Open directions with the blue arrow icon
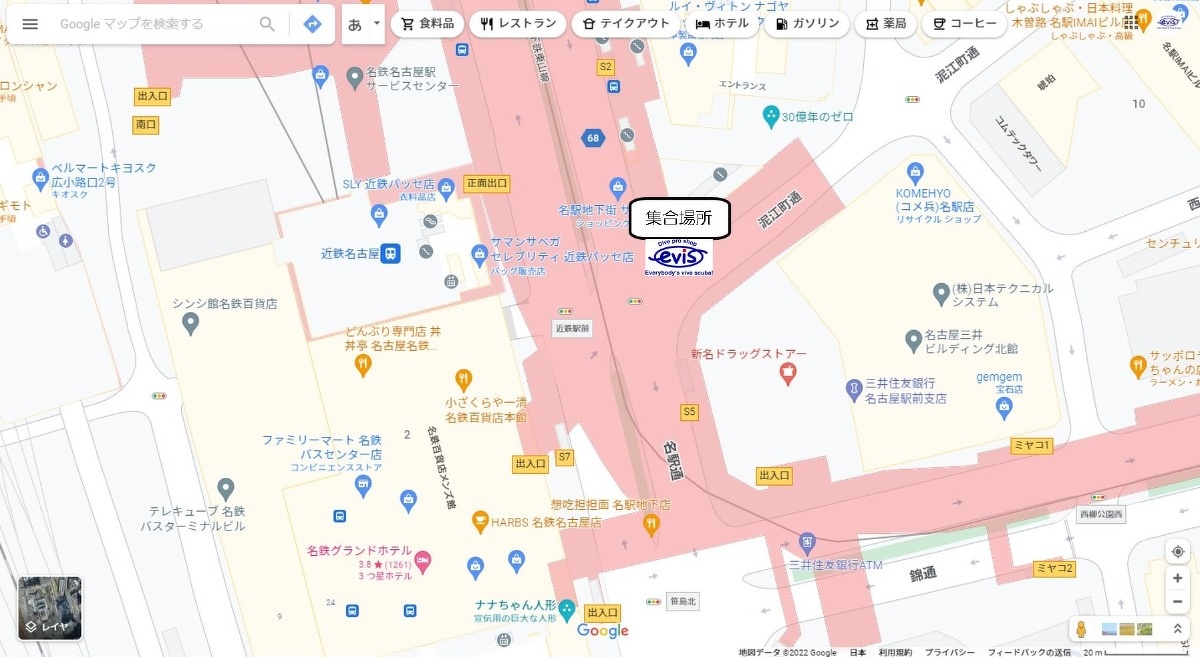Image resolution: width=1200 pixels, height=658 pixels. [x=312, y=24]
